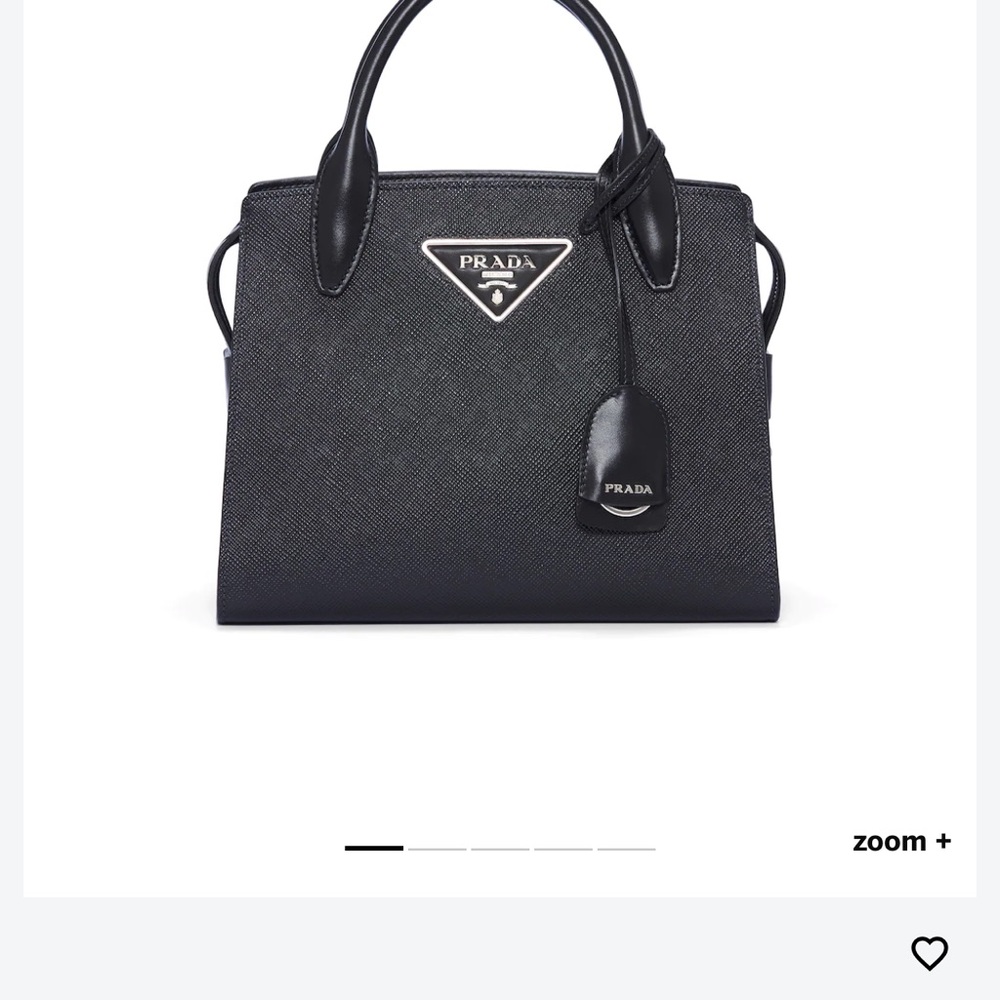Open the Prada handbag product image
Image resolution: width=1000 pixels, height=1000 pixels.
497,380
